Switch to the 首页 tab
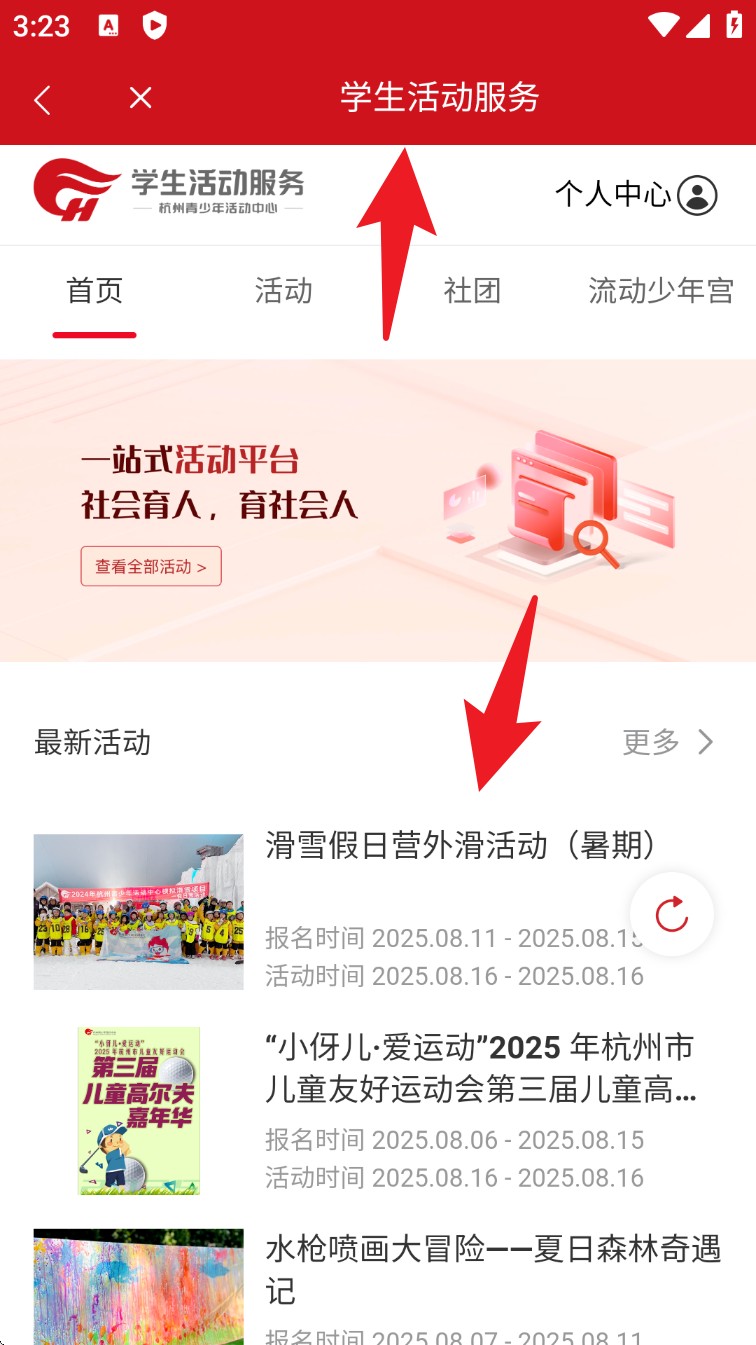Image resolution: width=756 pixels, height=1345 pixels. pyautogui.click(x=94, y=291)
